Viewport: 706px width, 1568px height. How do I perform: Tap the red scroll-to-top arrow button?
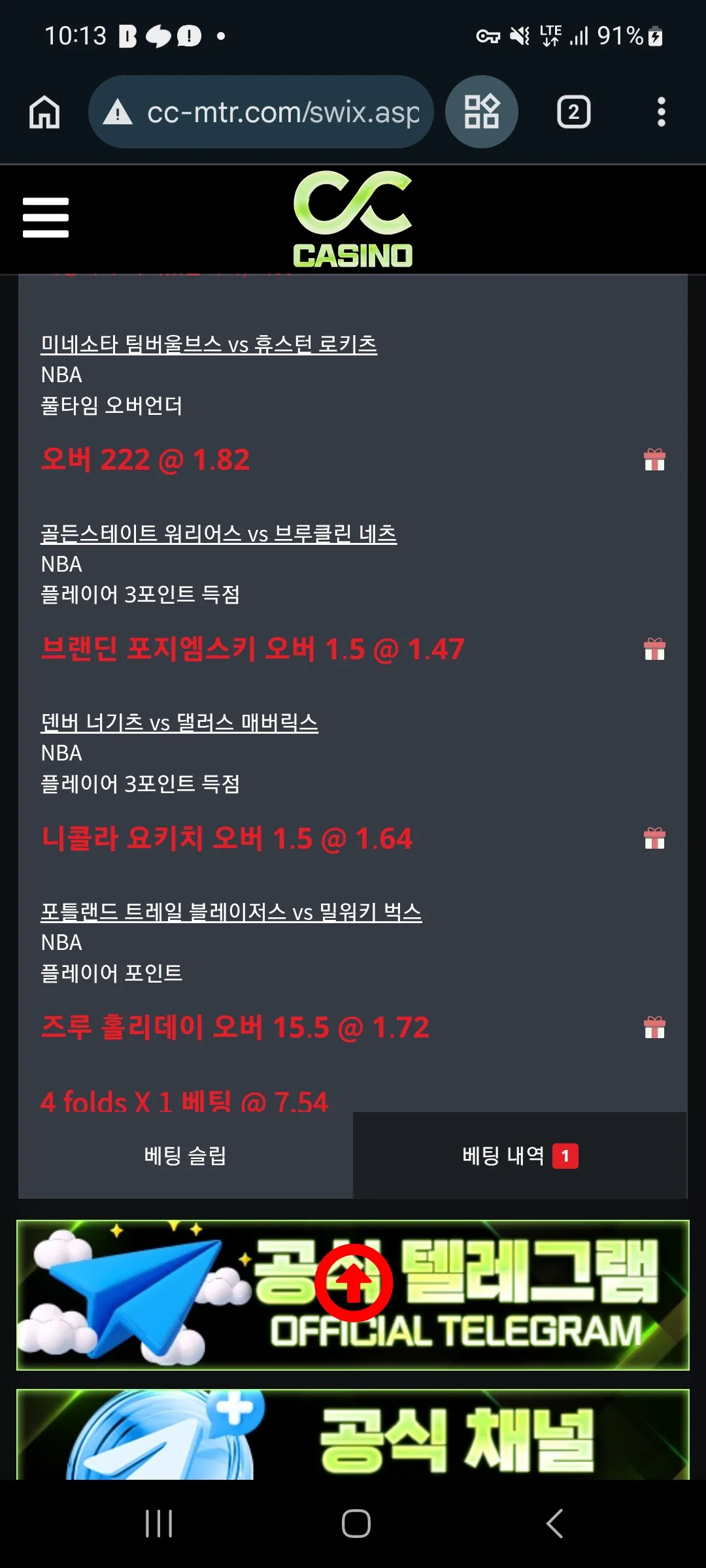pos(354,1282)
